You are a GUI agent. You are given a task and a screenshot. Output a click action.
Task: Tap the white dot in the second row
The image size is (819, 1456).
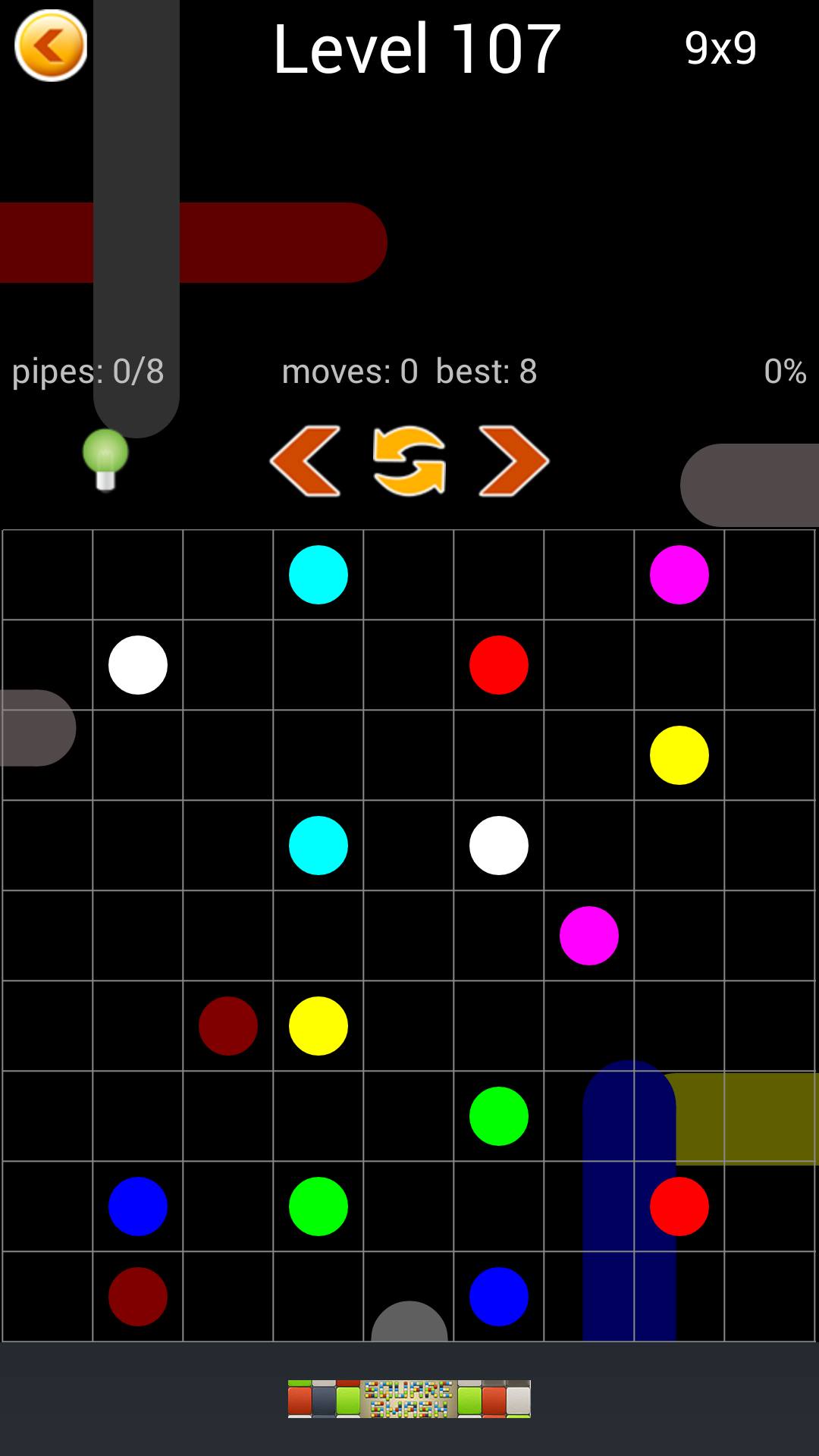pos(138,665)
